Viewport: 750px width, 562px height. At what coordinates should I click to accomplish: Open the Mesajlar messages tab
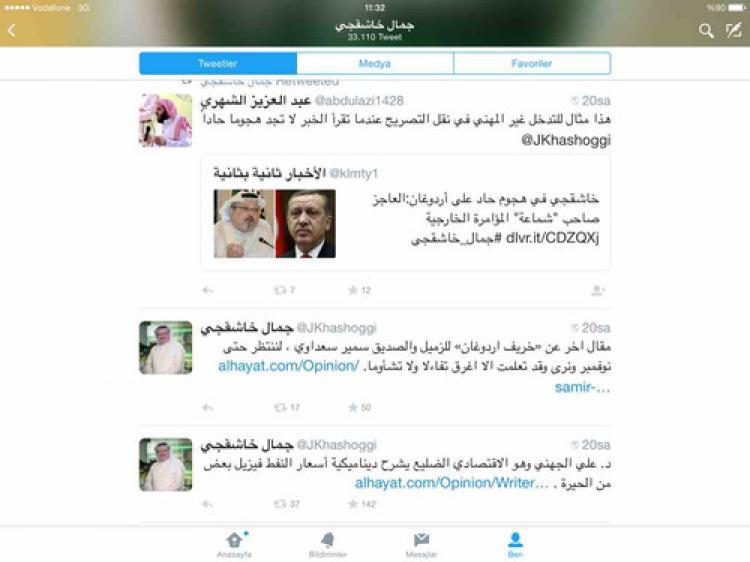click(421, 543)
